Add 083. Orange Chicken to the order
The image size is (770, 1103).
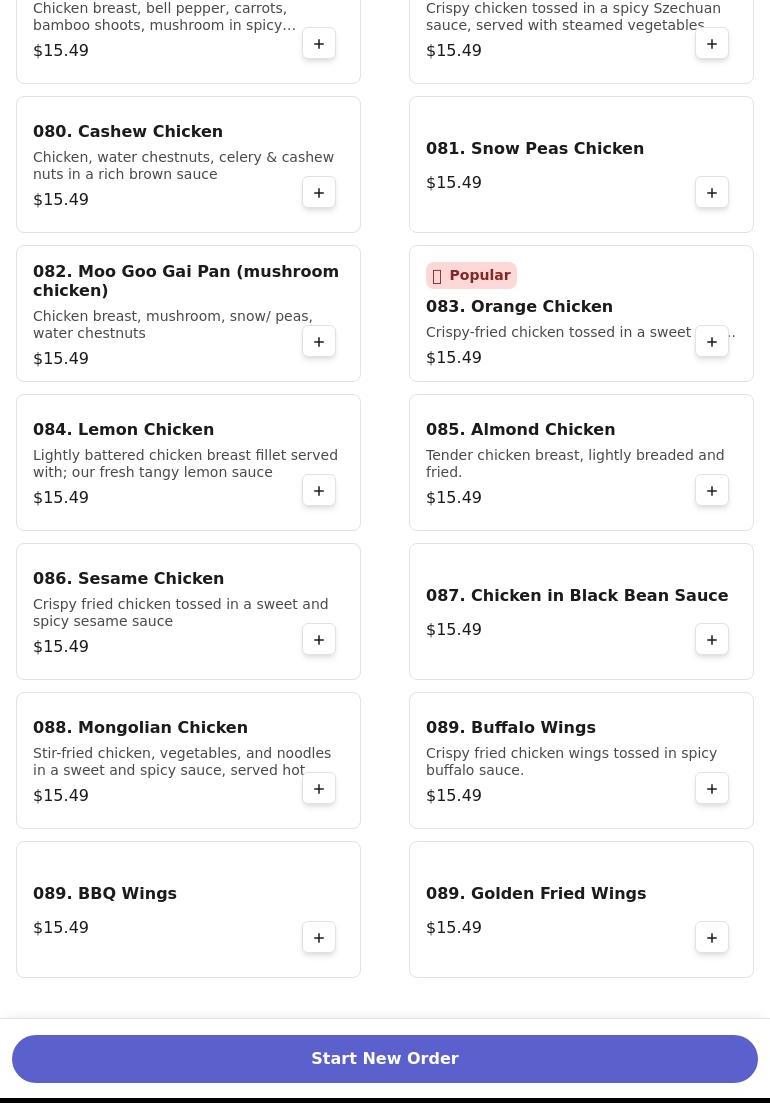[712, 342]
